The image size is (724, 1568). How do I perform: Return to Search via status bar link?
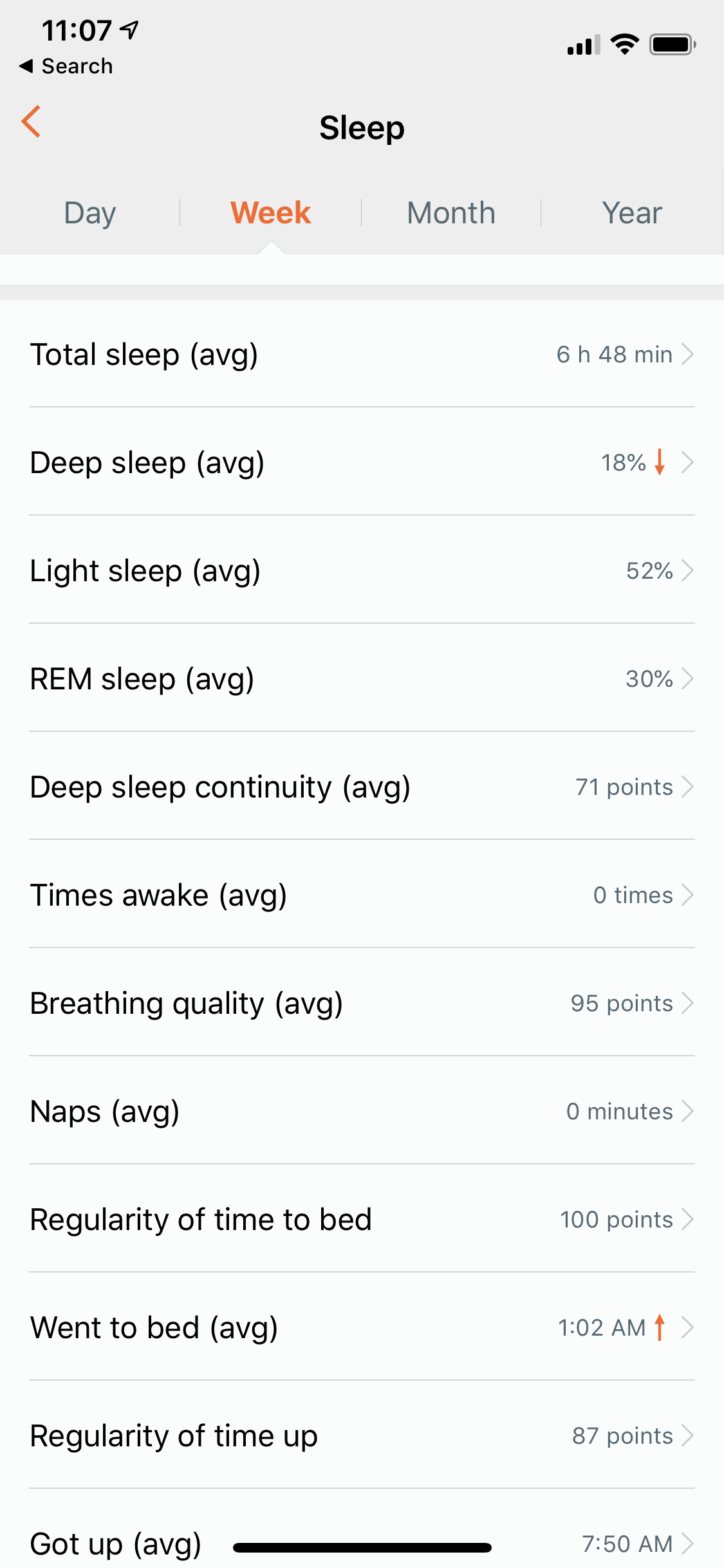coord(66,66)
